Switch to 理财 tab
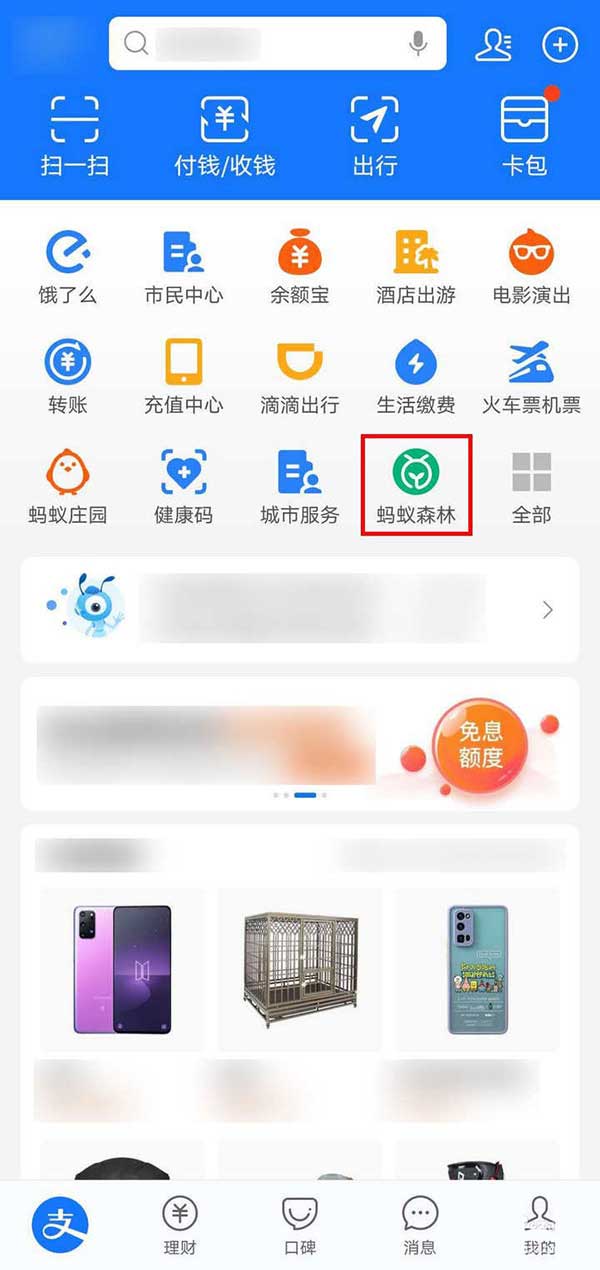 click(x=180, y=1225)
